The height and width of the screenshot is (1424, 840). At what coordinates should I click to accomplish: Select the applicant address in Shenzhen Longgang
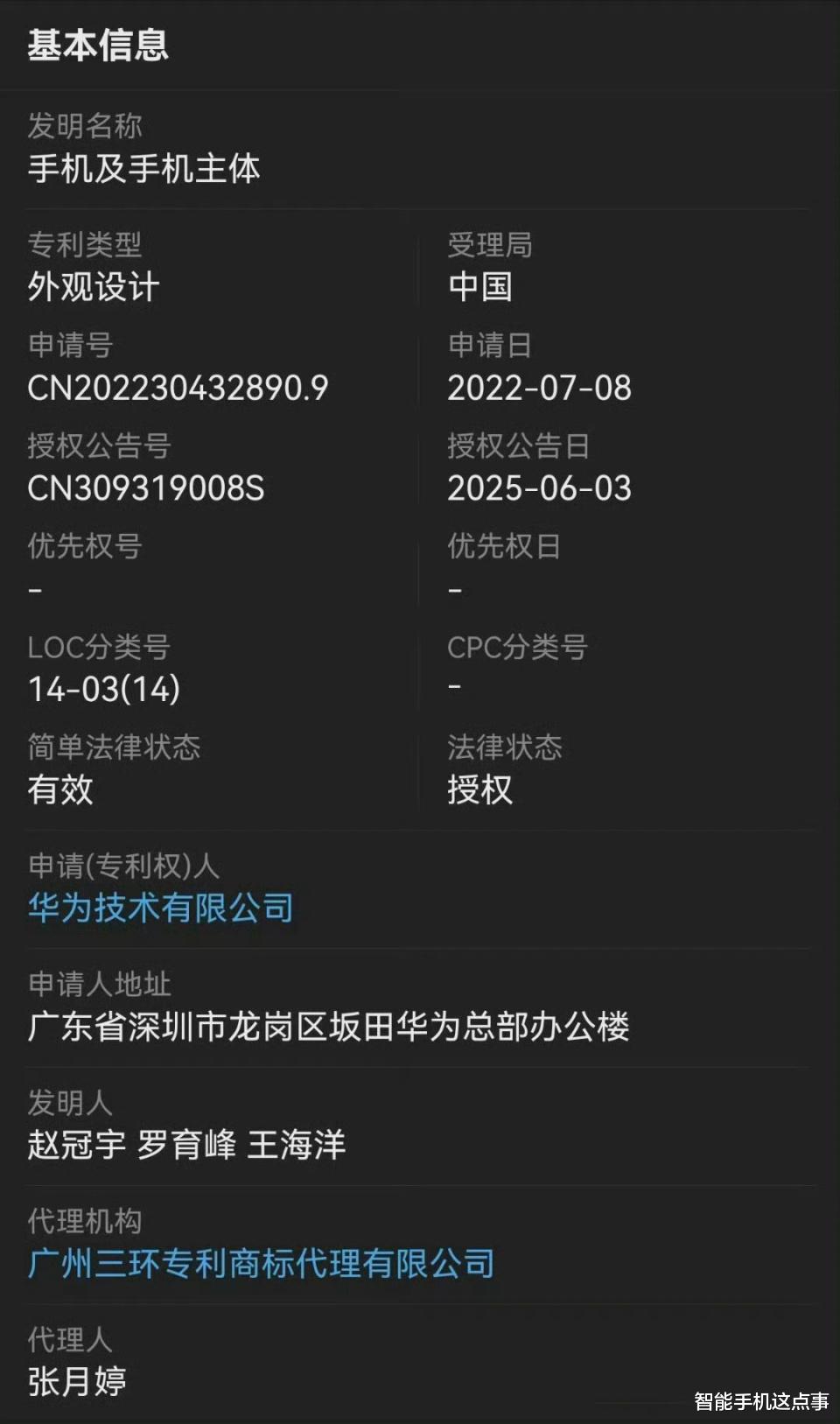[328, 1027]
